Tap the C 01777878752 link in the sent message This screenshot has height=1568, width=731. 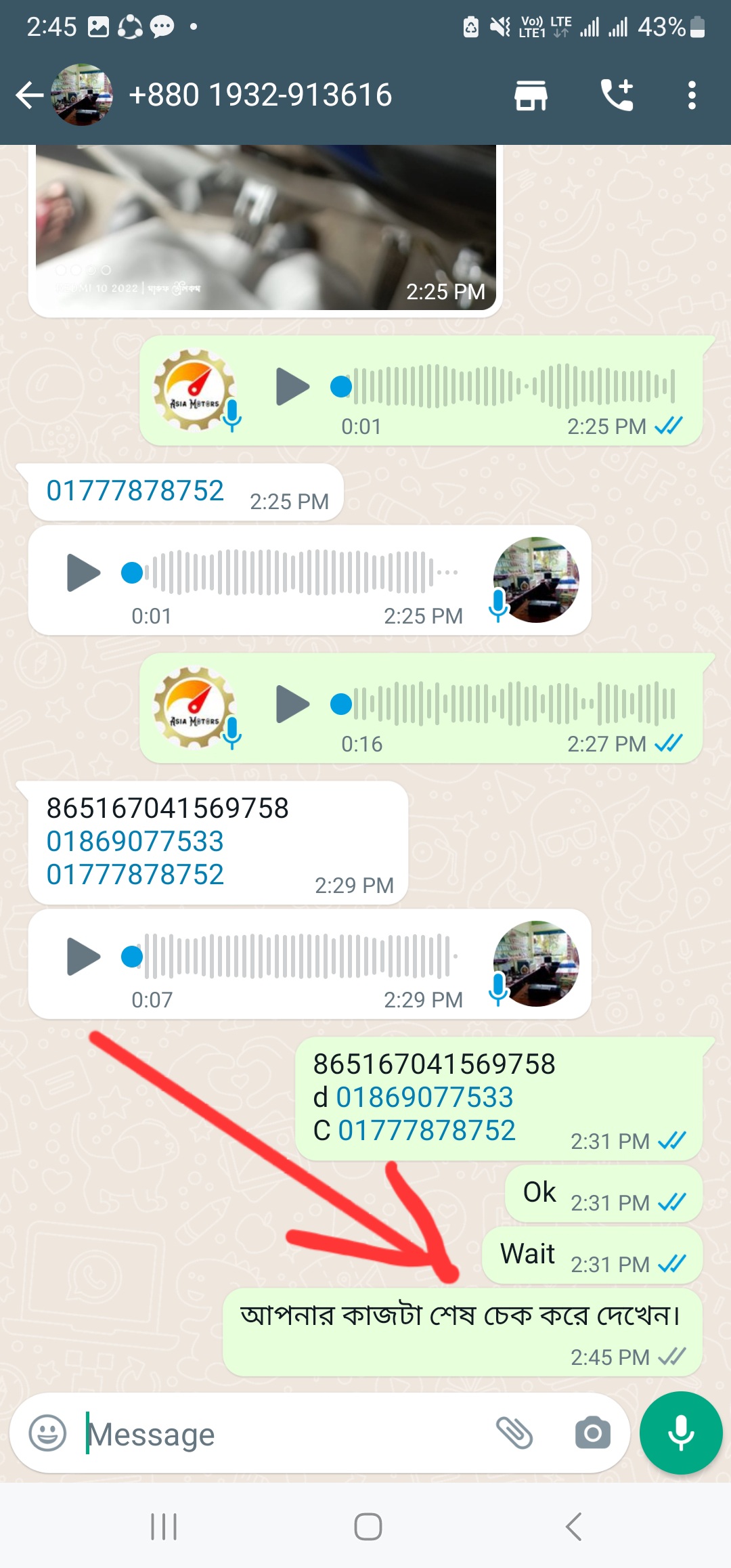pos(426,1131)
